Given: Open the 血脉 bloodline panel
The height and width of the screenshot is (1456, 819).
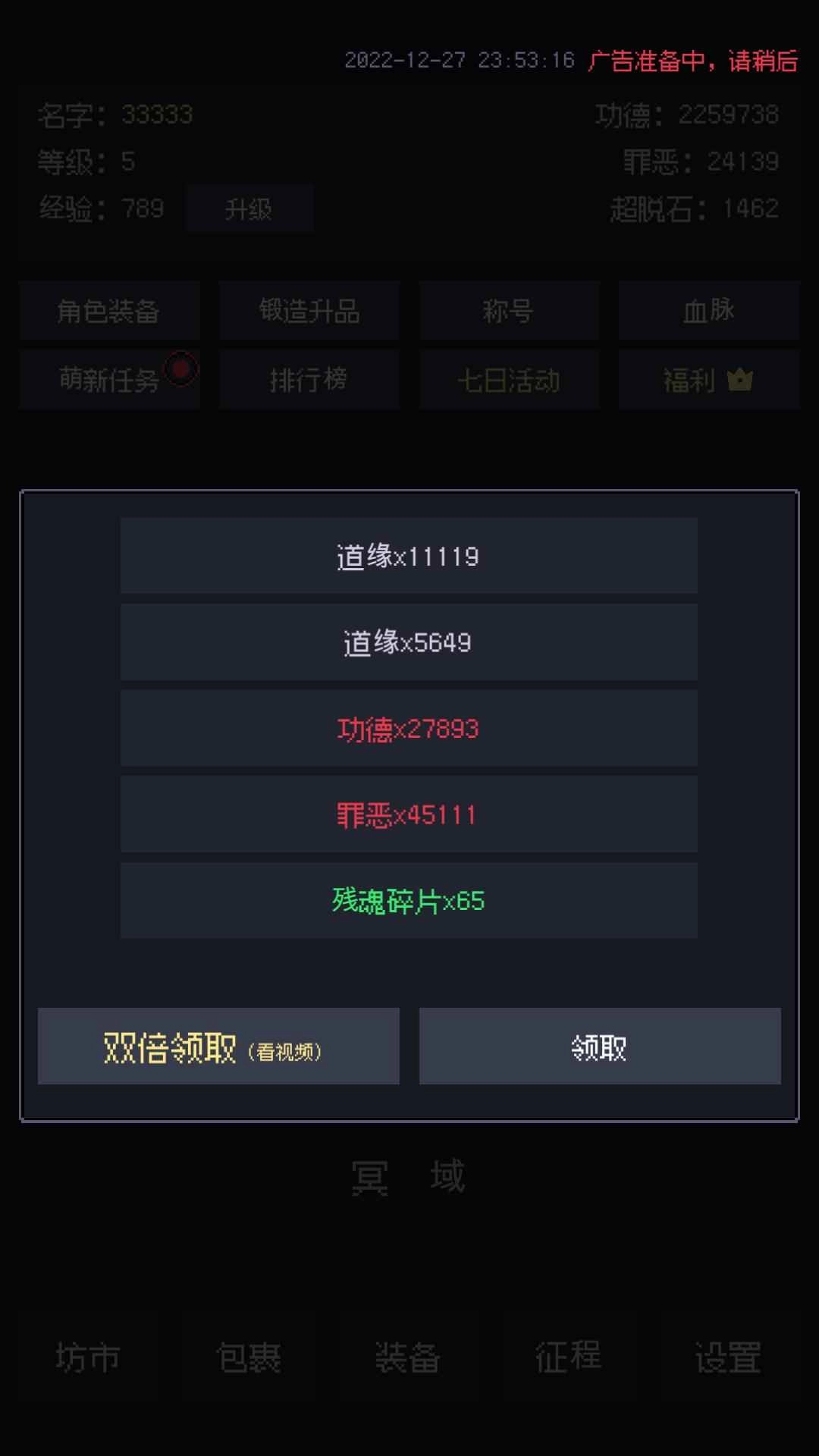Looking at the screenshot, I should (708, 310).
